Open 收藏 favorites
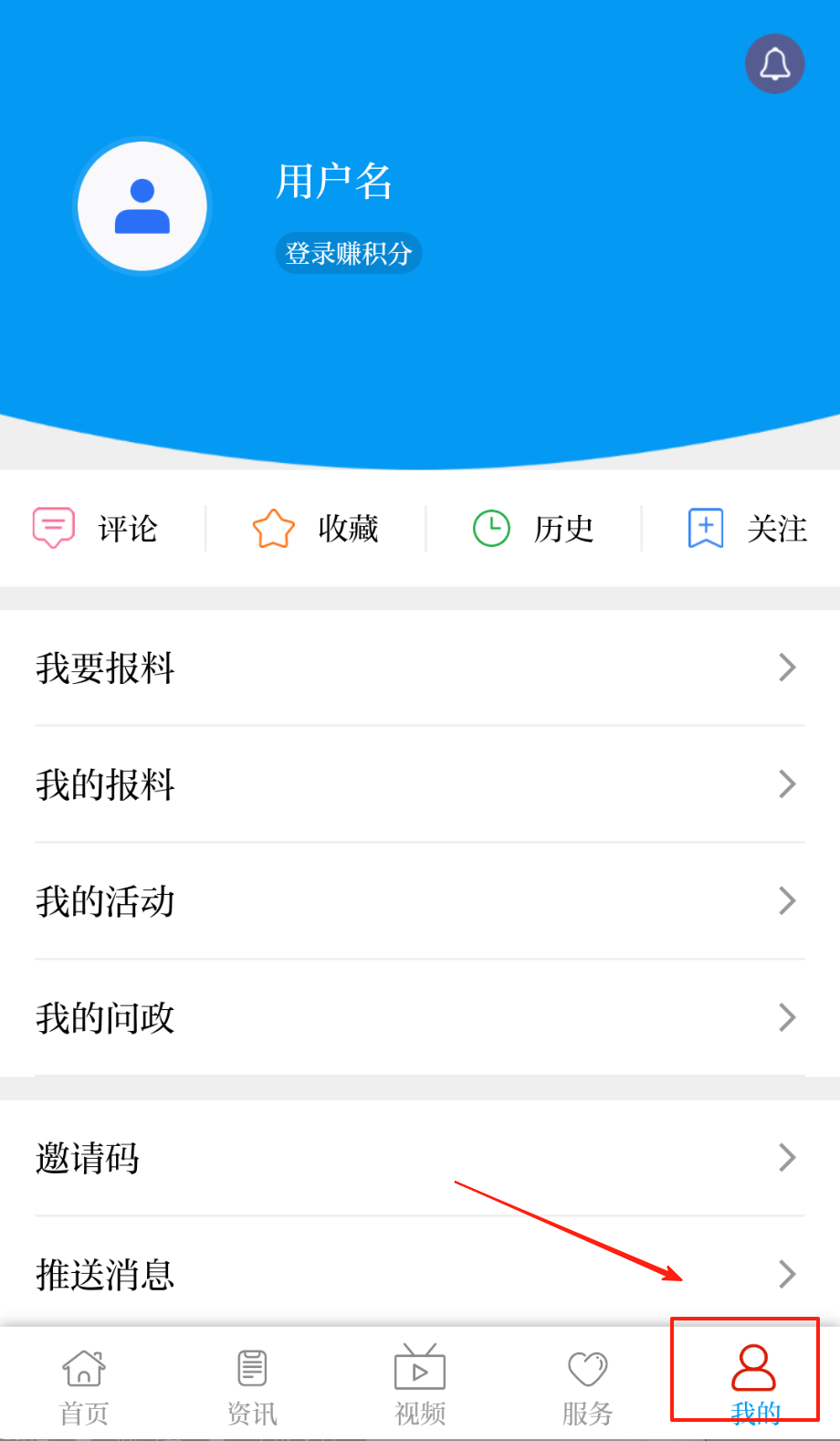This screenshot has width=840, height=1441. tap(315, 529)
